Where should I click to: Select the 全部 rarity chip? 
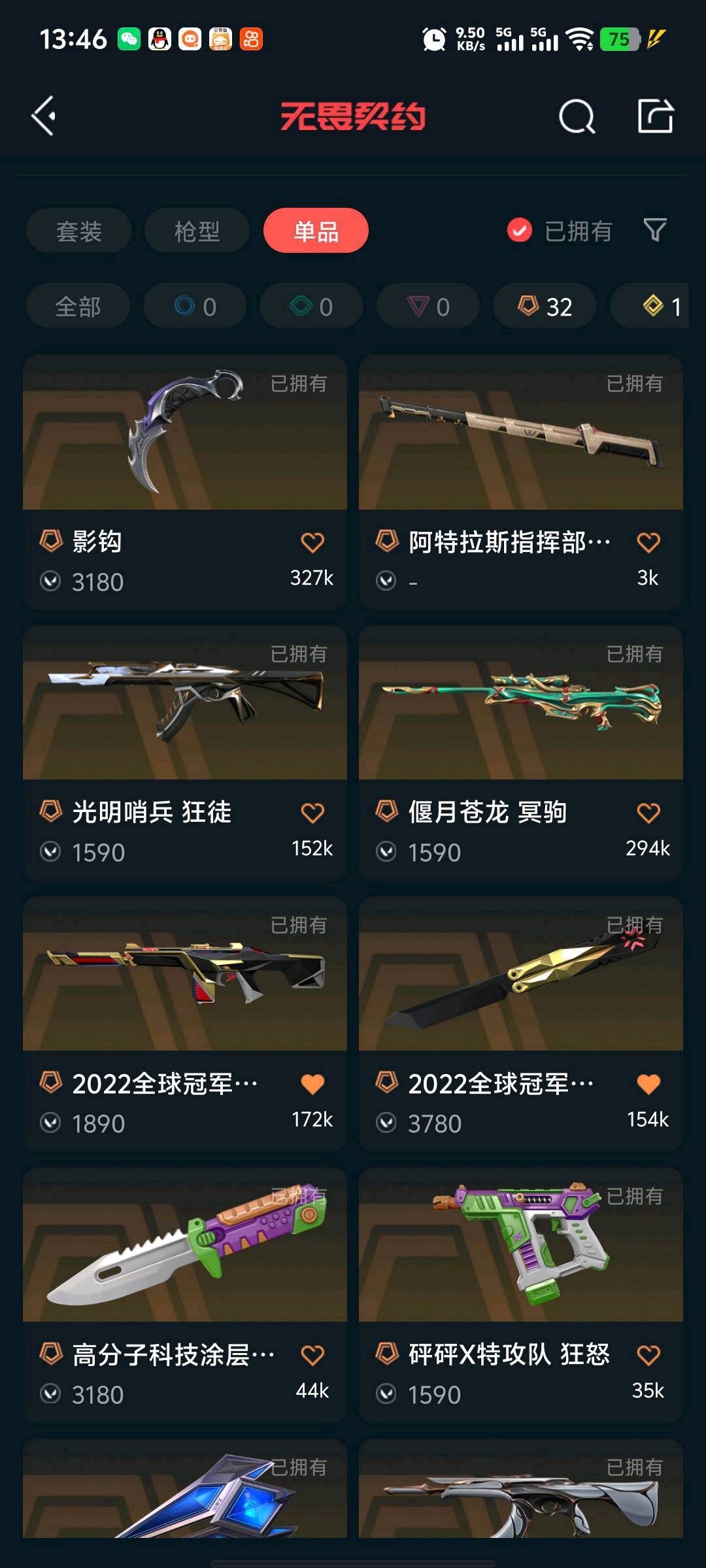pos(78,306)
